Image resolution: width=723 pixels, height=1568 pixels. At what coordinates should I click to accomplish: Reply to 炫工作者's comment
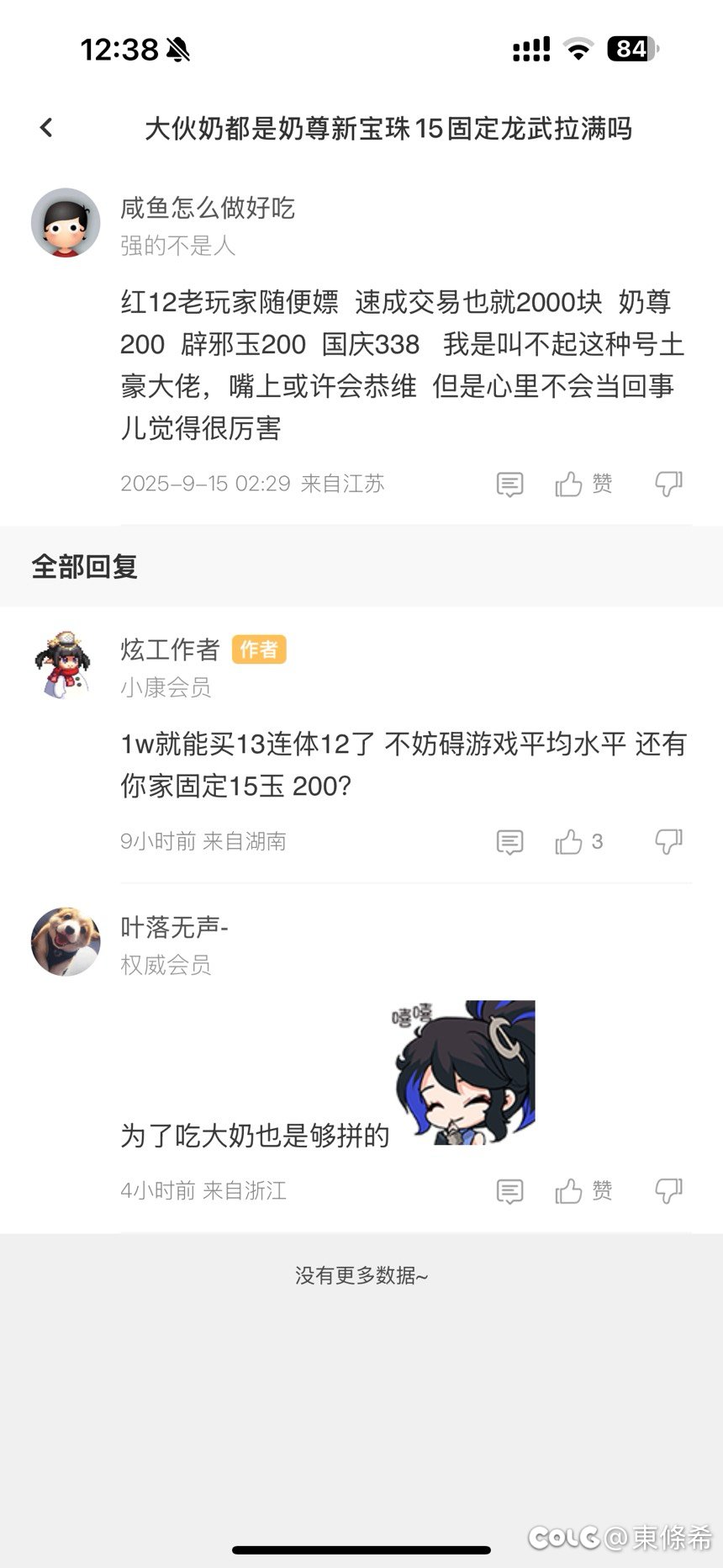click(509, 842)
